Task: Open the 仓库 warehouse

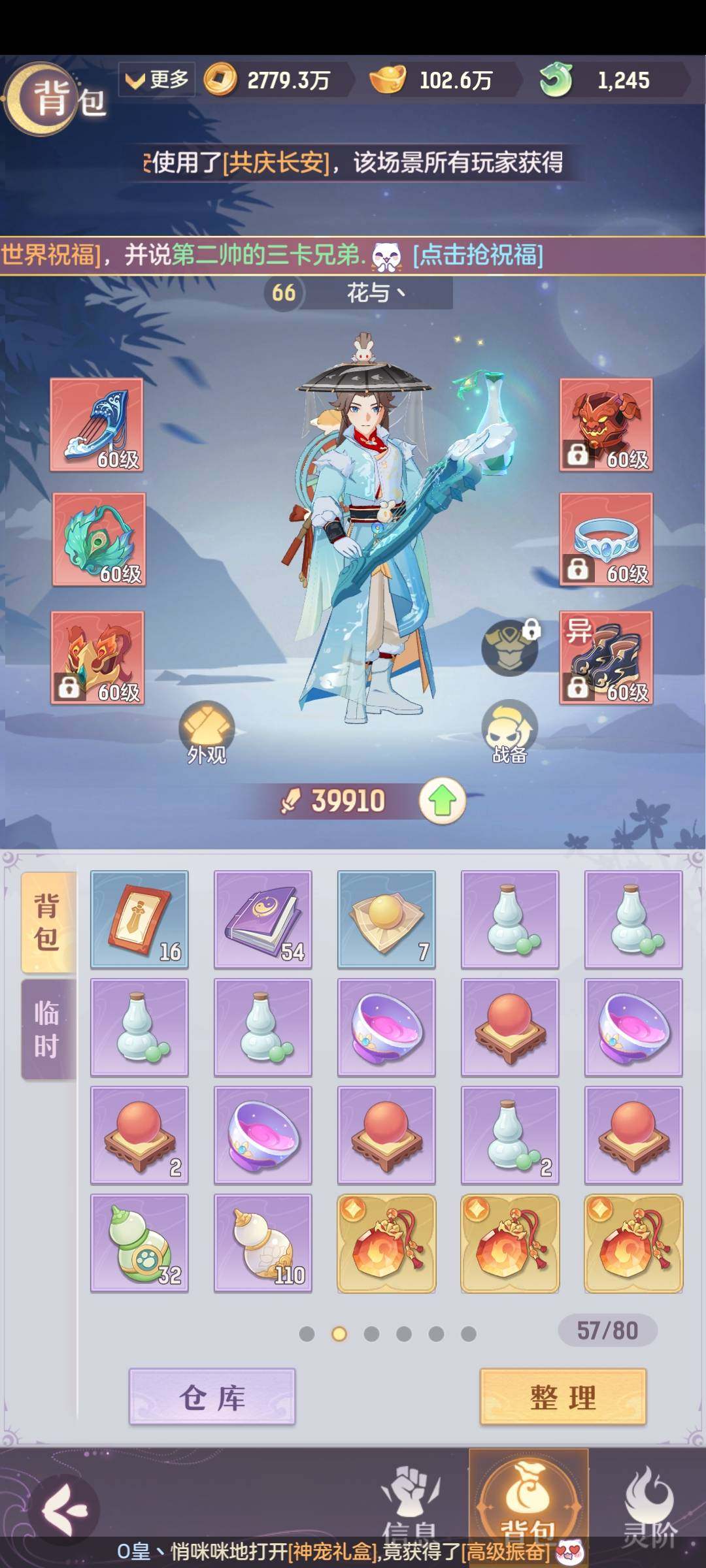Action: 212,1397
